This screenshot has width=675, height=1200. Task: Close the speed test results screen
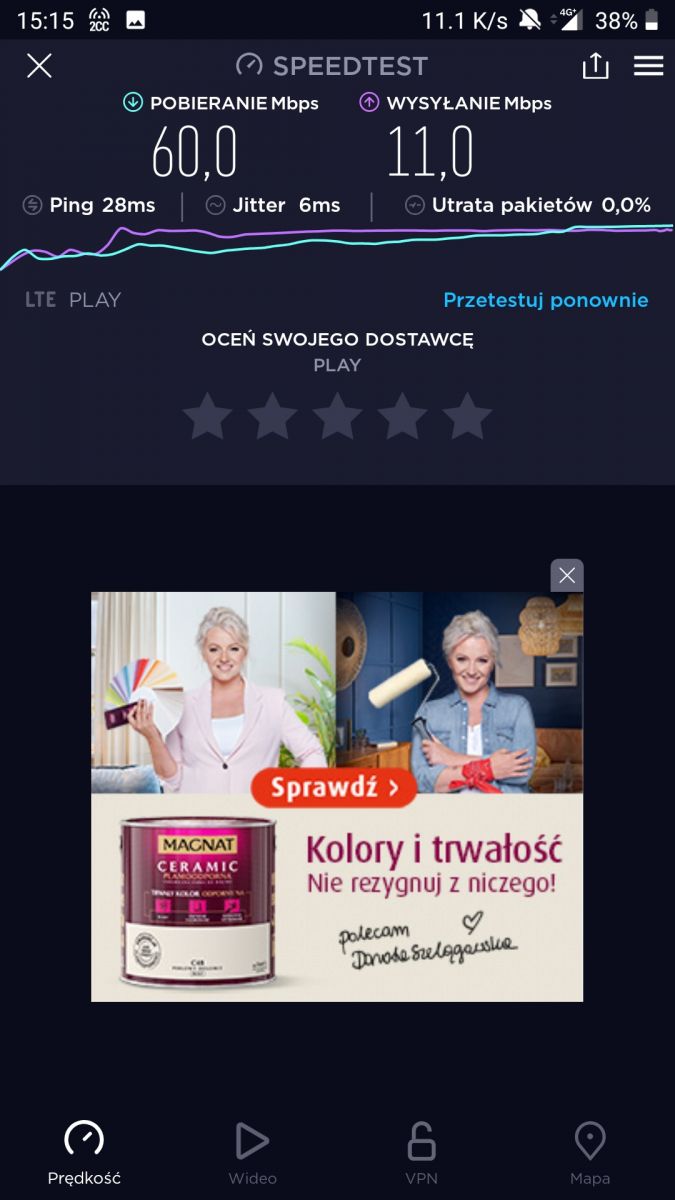pyautogui.click(x=39, y=66)
